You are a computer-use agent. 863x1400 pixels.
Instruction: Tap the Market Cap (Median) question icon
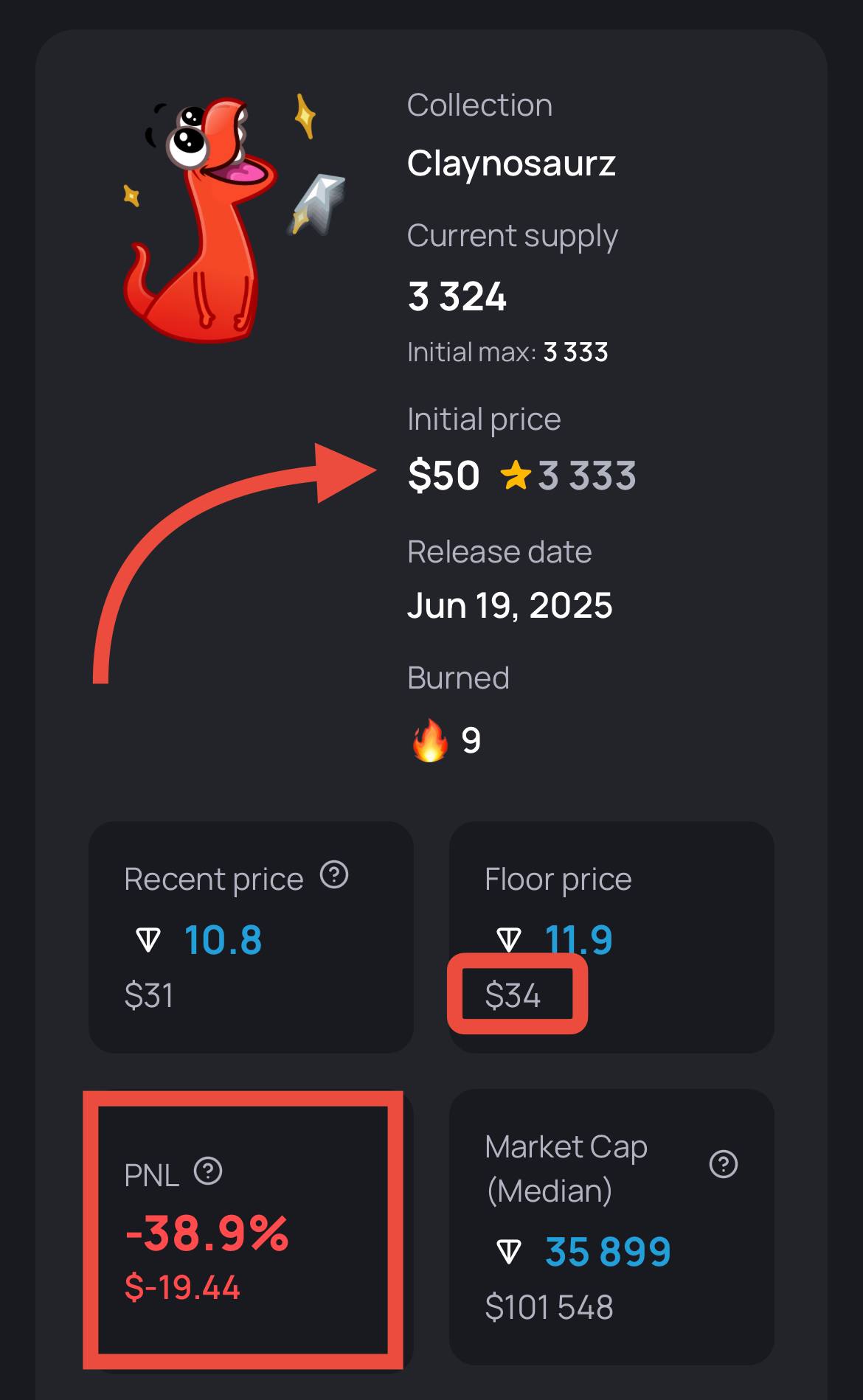(723, 1164)
